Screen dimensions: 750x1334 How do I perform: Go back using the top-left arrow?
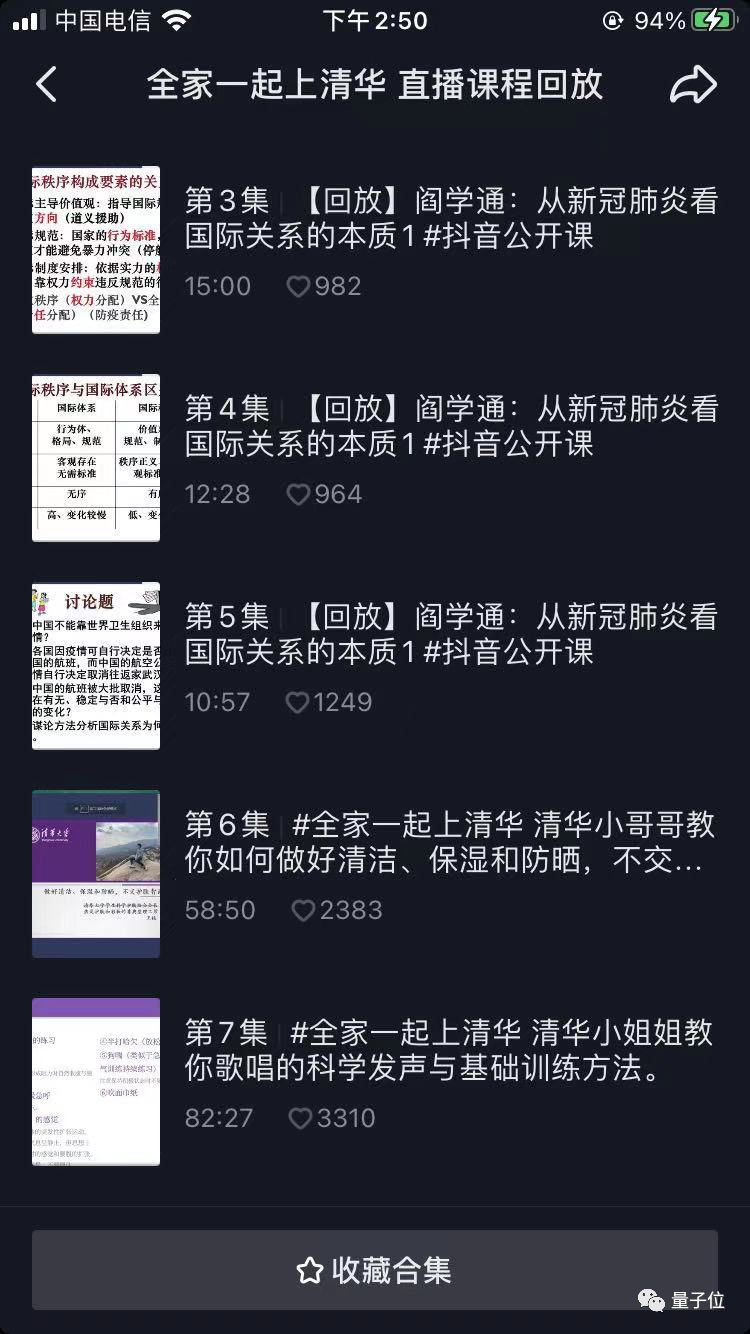(x=46, y=85)
